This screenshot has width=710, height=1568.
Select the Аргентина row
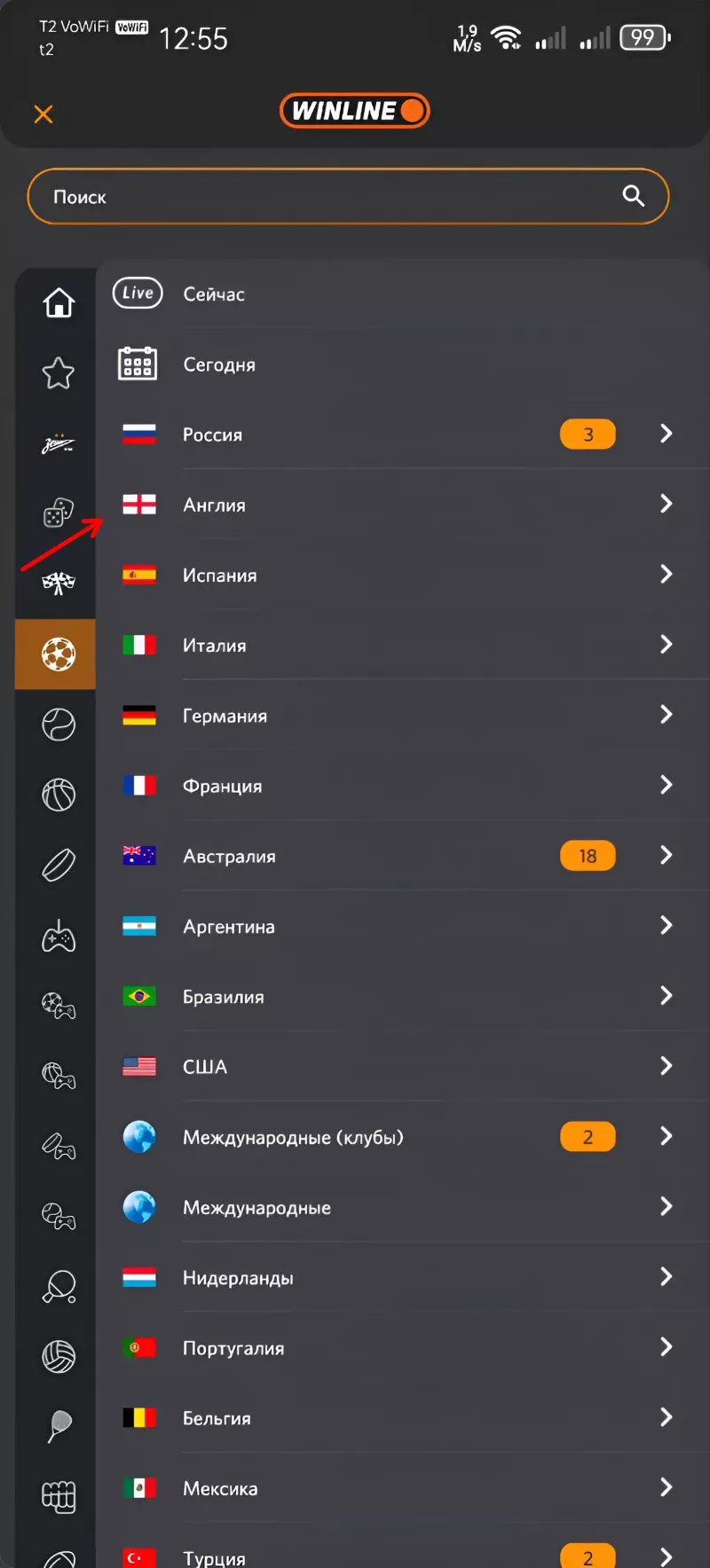(399, 926)
